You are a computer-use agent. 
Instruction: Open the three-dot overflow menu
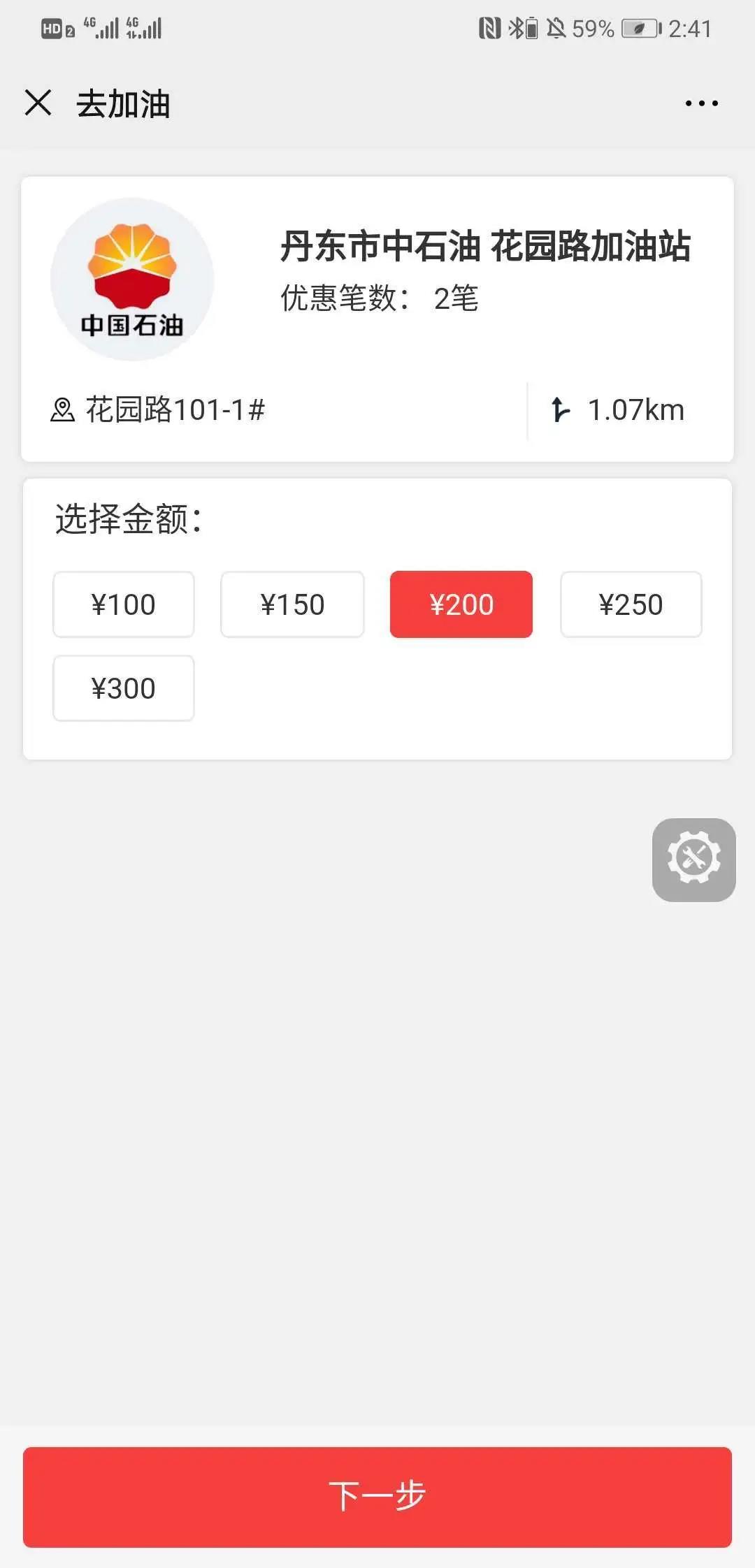701,103
